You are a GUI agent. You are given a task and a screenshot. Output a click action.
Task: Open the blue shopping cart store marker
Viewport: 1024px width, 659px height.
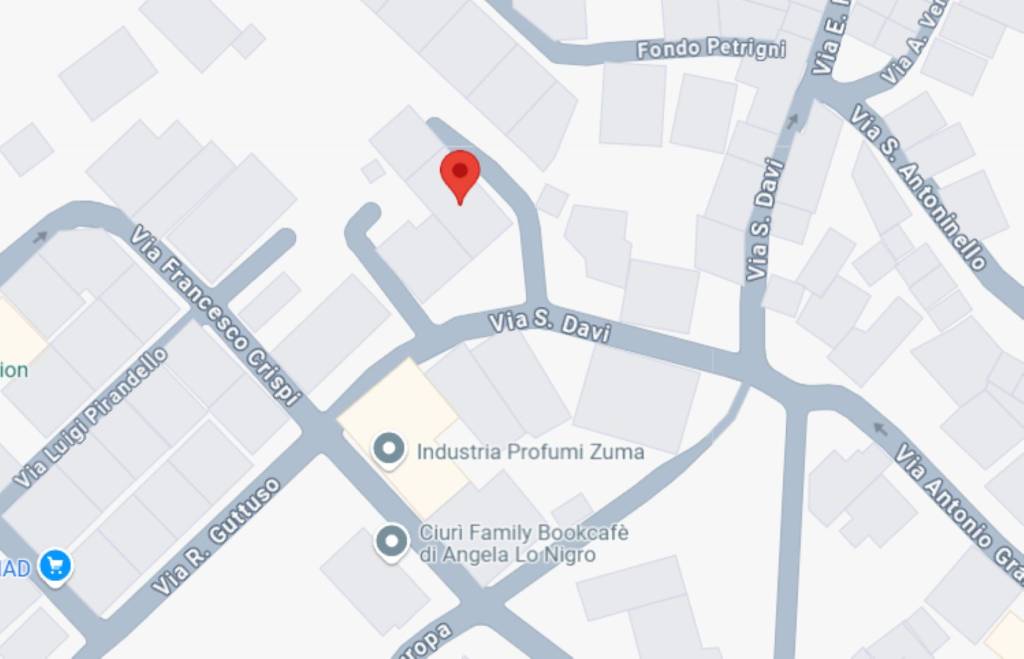(x=55, y=566)
